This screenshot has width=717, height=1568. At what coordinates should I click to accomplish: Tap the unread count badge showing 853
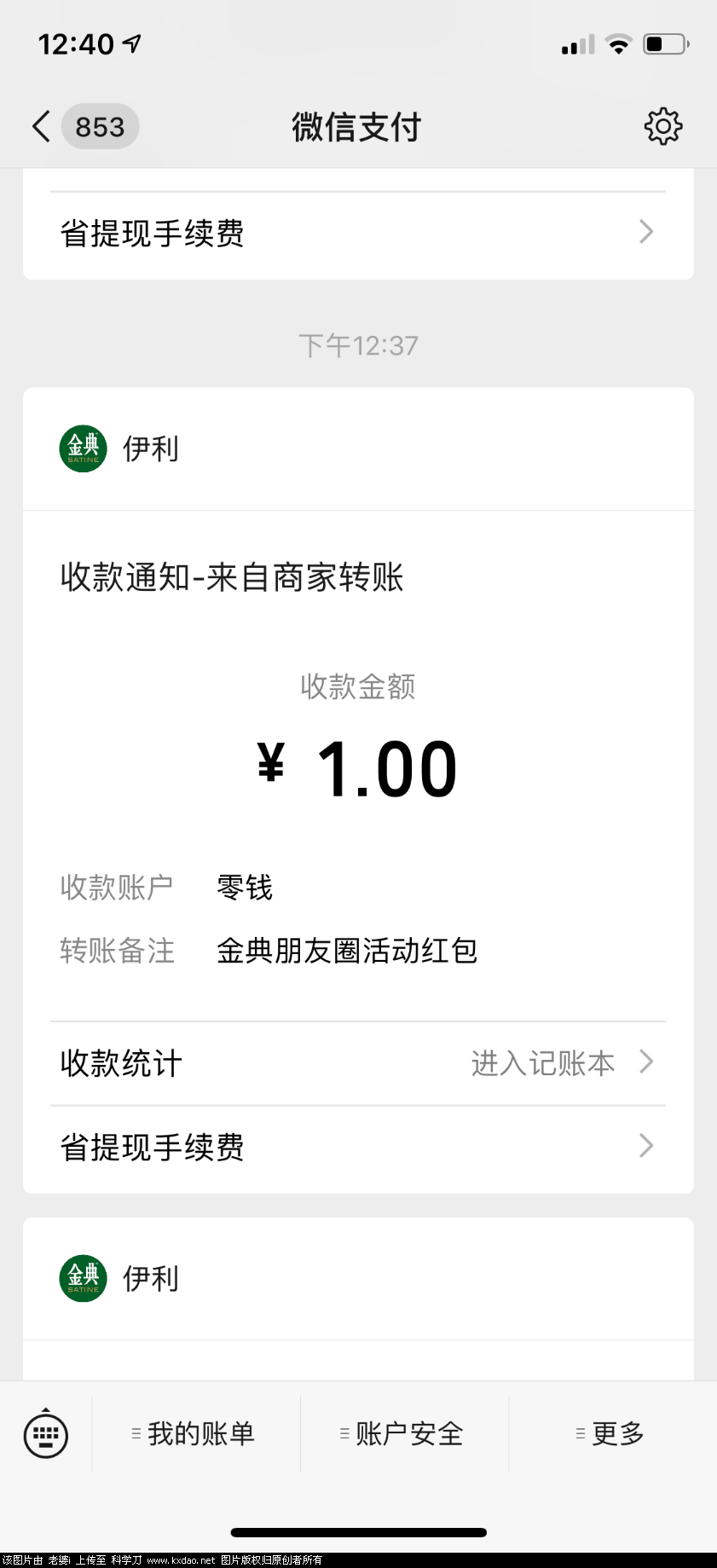pos(100,125)
